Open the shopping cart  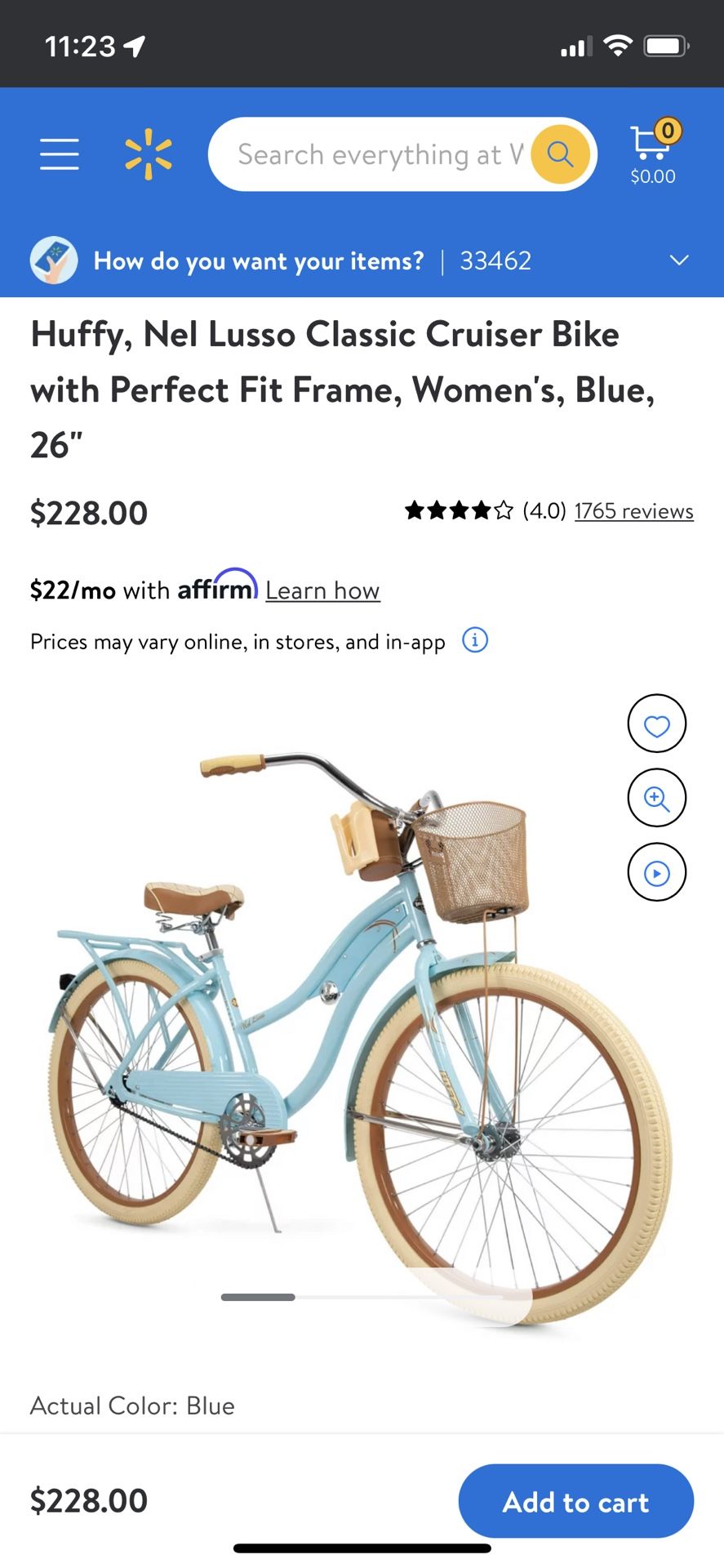[653, 153]
